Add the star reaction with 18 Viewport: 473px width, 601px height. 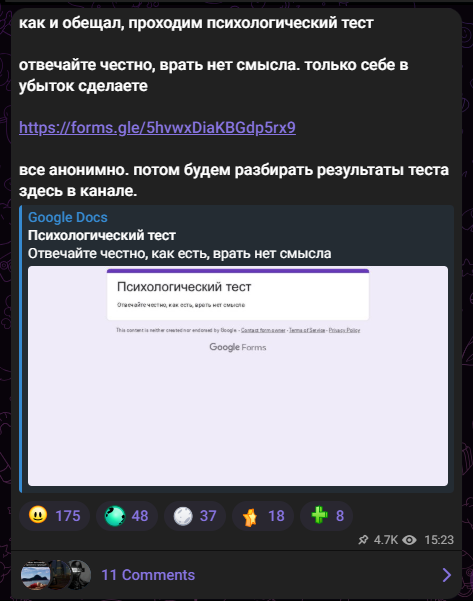(263, 516)
